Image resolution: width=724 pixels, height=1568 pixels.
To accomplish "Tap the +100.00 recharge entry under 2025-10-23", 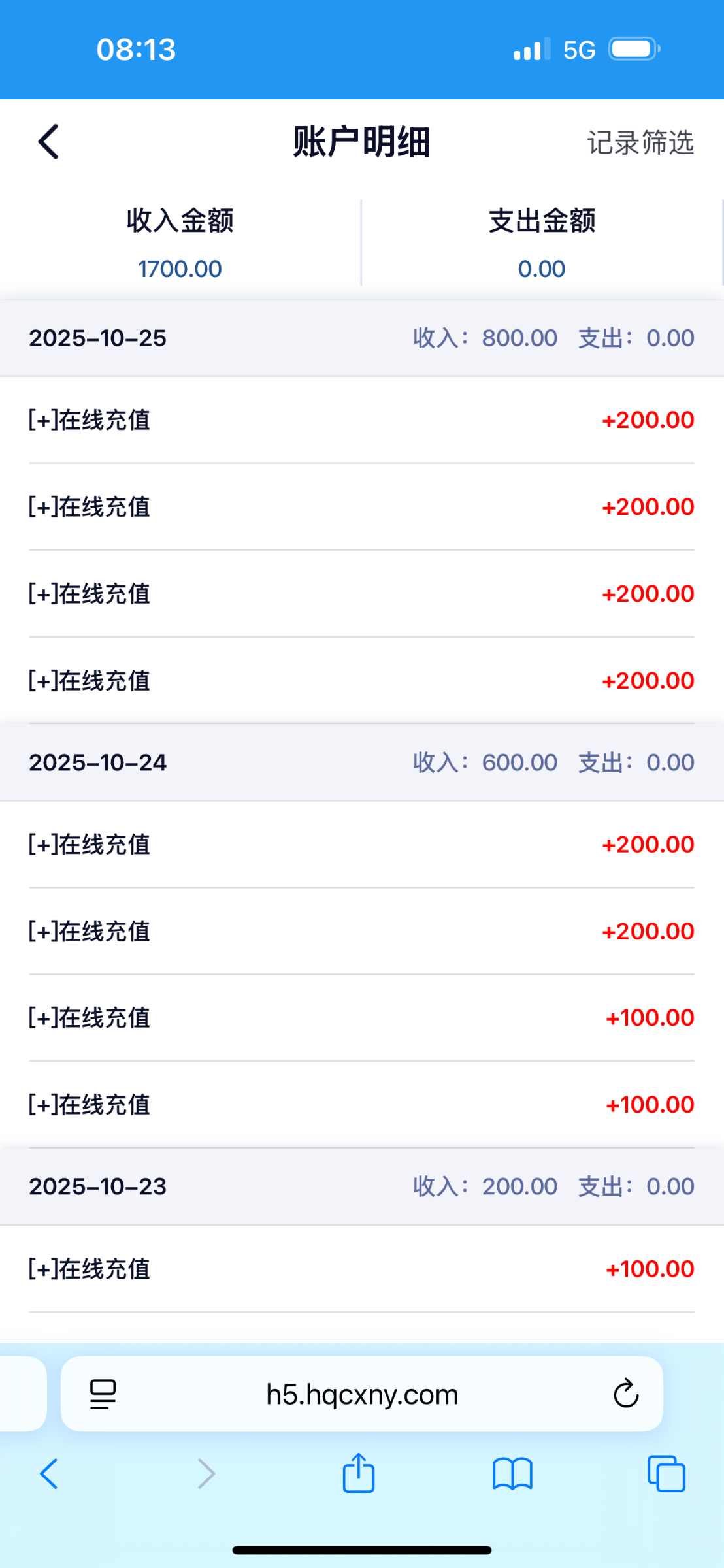I will 362,1268.
